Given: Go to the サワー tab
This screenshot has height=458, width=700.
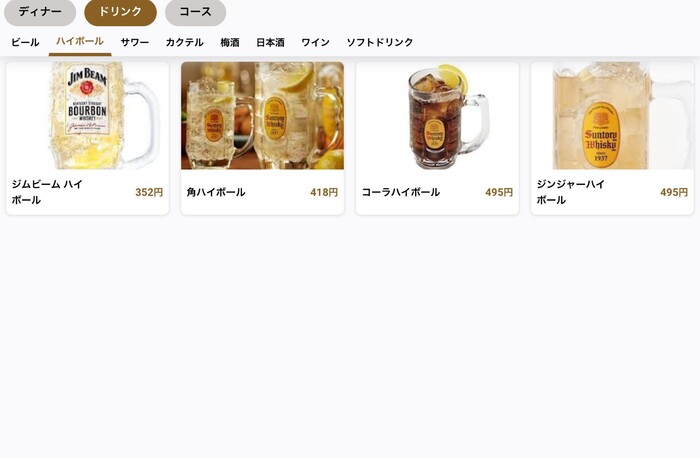Looking at the screenshot, I should [x=135, y=42].
